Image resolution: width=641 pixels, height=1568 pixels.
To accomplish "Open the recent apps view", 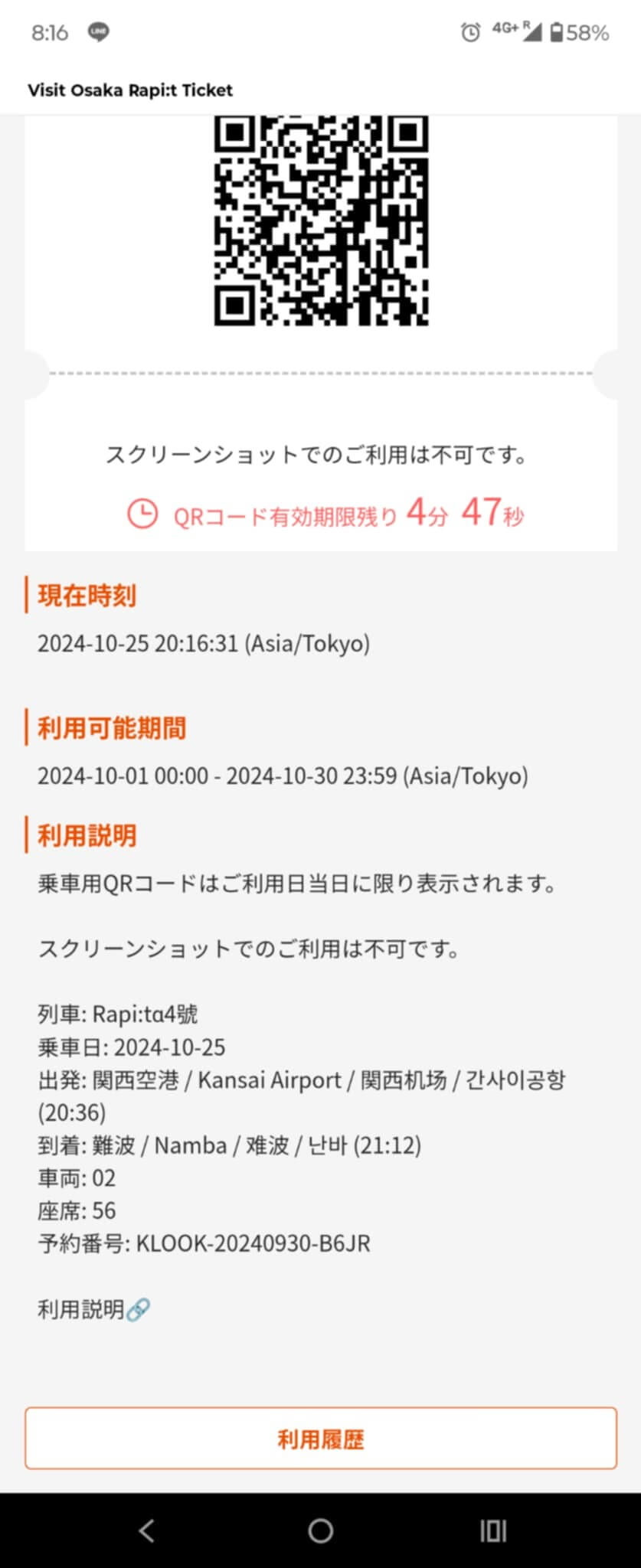I will [x=493, y=1530].
